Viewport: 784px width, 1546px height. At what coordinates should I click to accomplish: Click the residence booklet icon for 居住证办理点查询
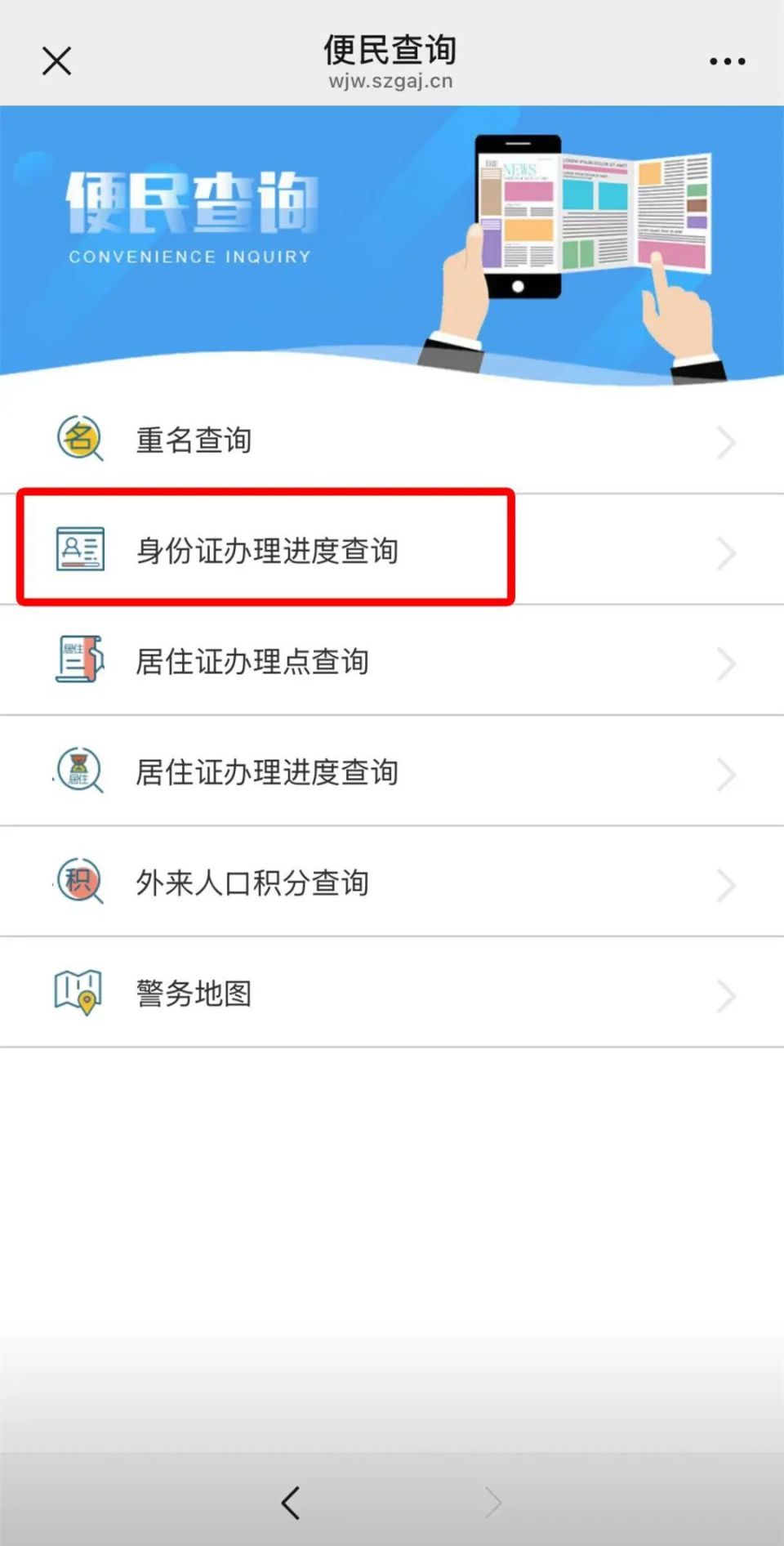pyautogui.click(x=79, y=660)
